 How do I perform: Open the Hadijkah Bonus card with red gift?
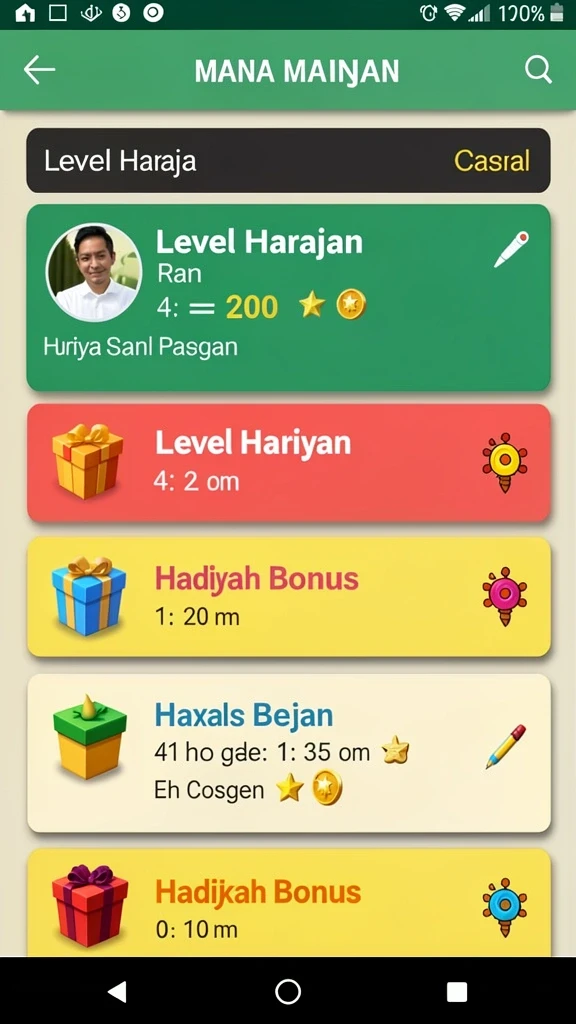[289, 903]
